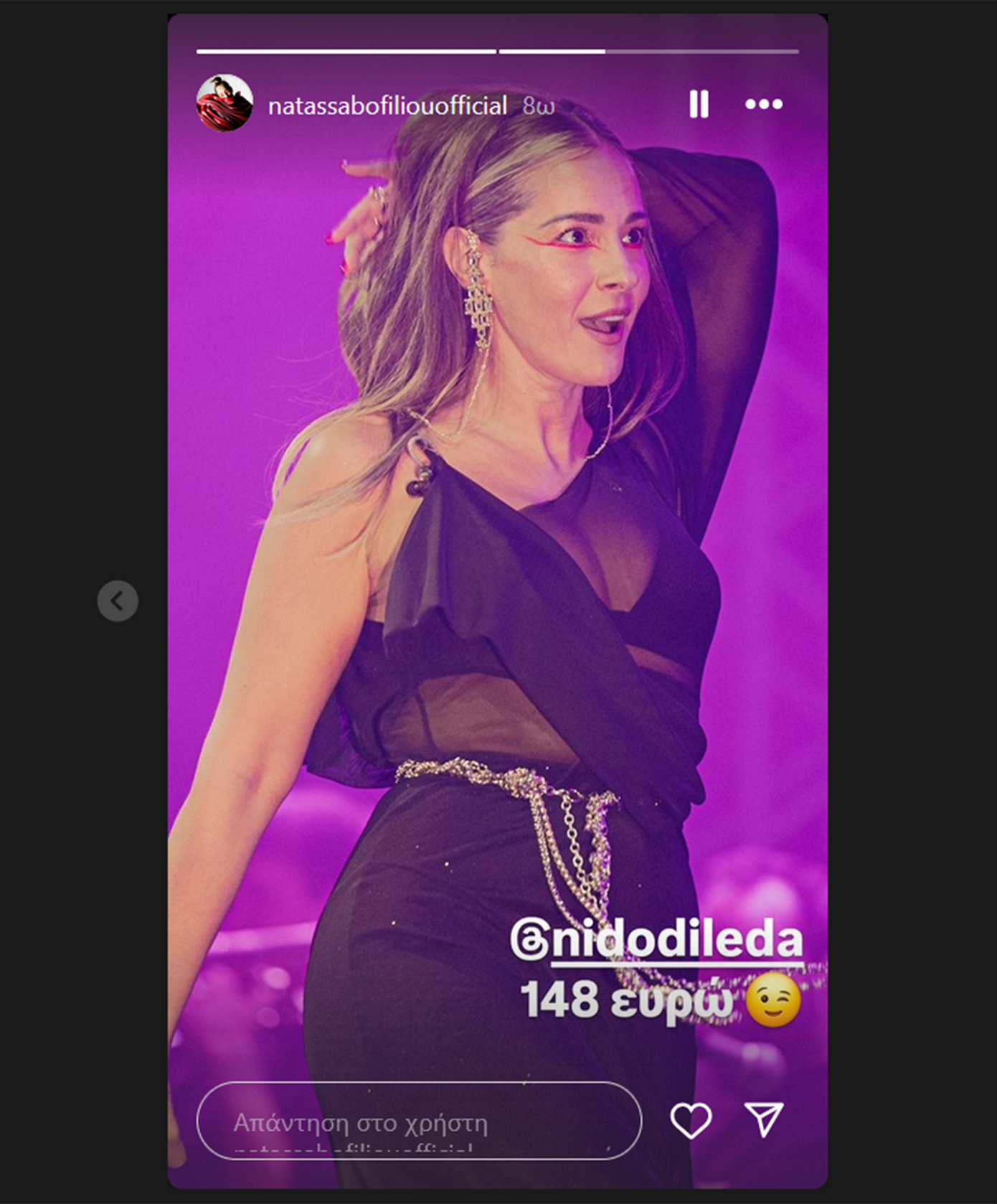997x1204 pixels.
Task: Tap natassabofiliouofficial's profile picture
Action: pyautogui.click(x=225, y=103)
